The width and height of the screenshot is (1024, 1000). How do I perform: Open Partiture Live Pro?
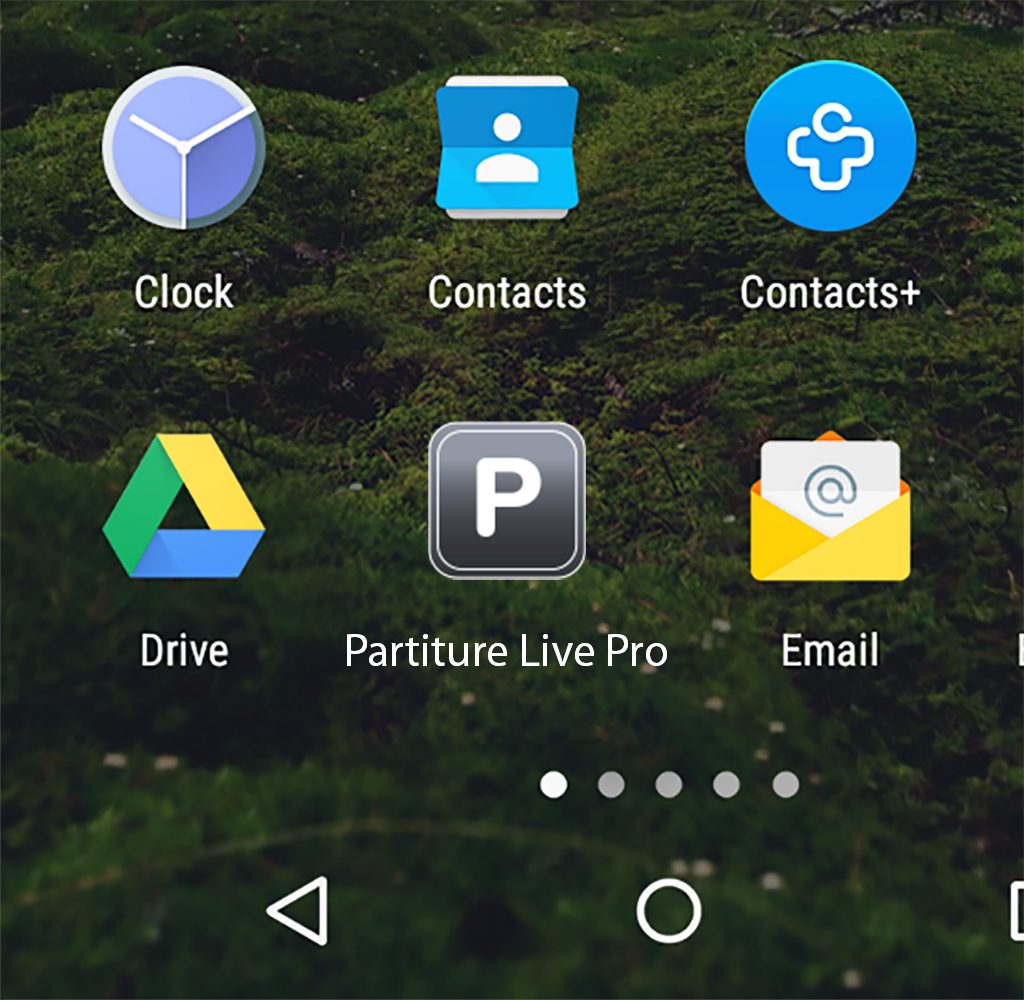(507, 501)
